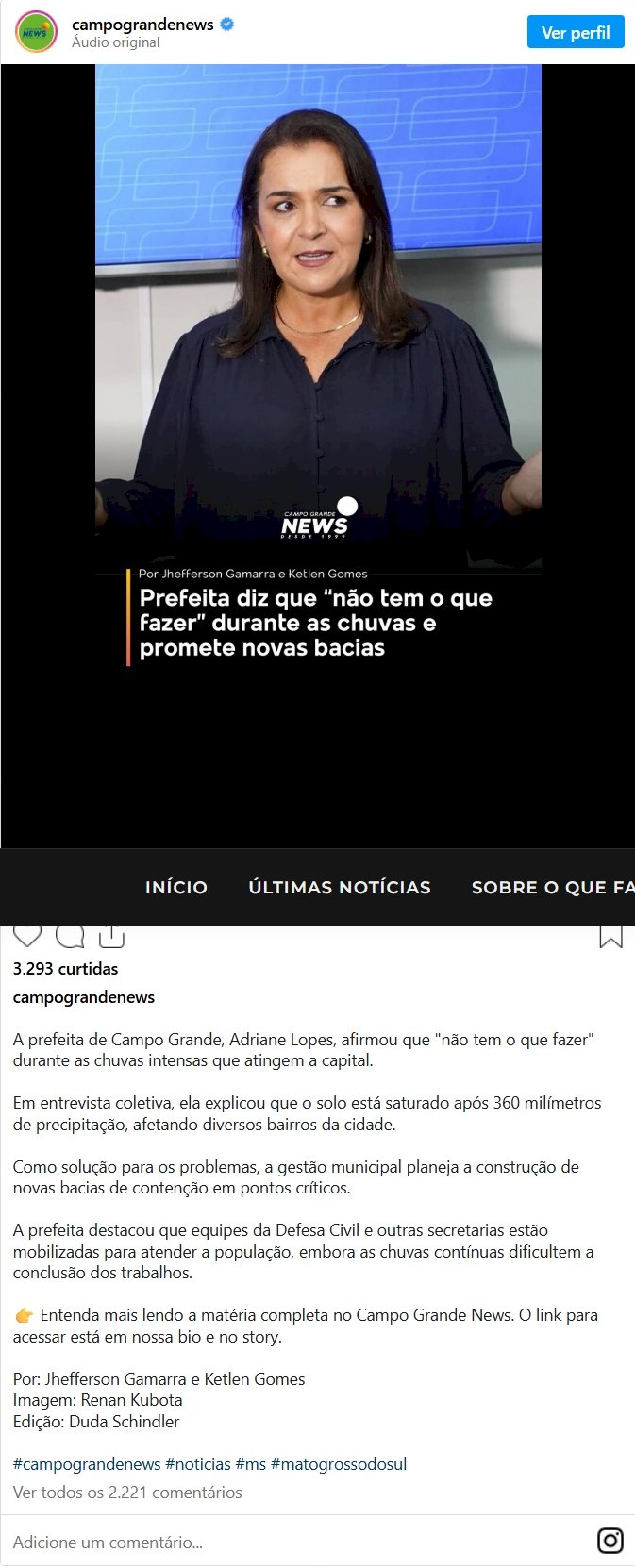Bookmark this post

click(x=610, y=936)
